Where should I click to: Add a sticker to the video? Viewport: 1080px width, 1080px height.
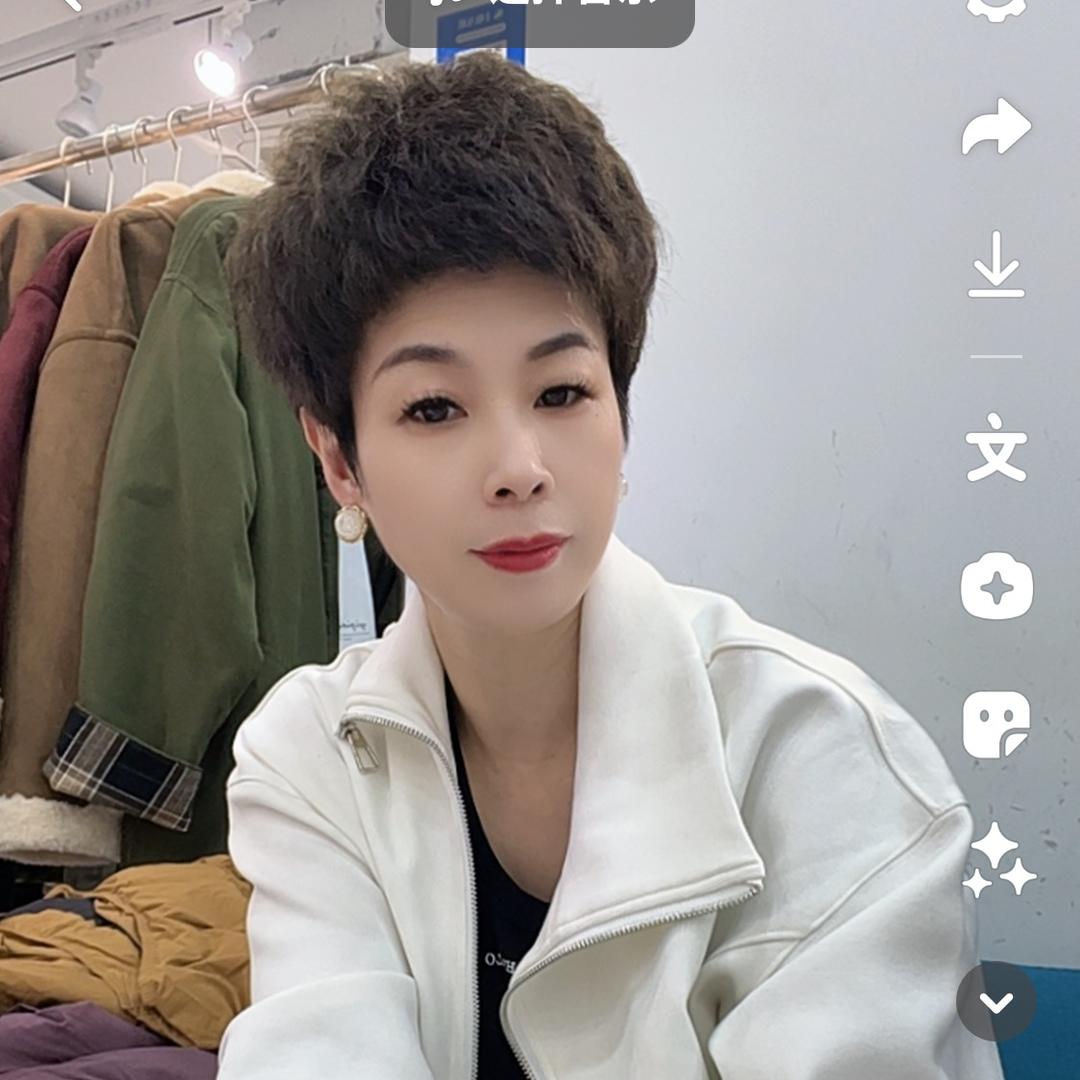pos(996,724)
